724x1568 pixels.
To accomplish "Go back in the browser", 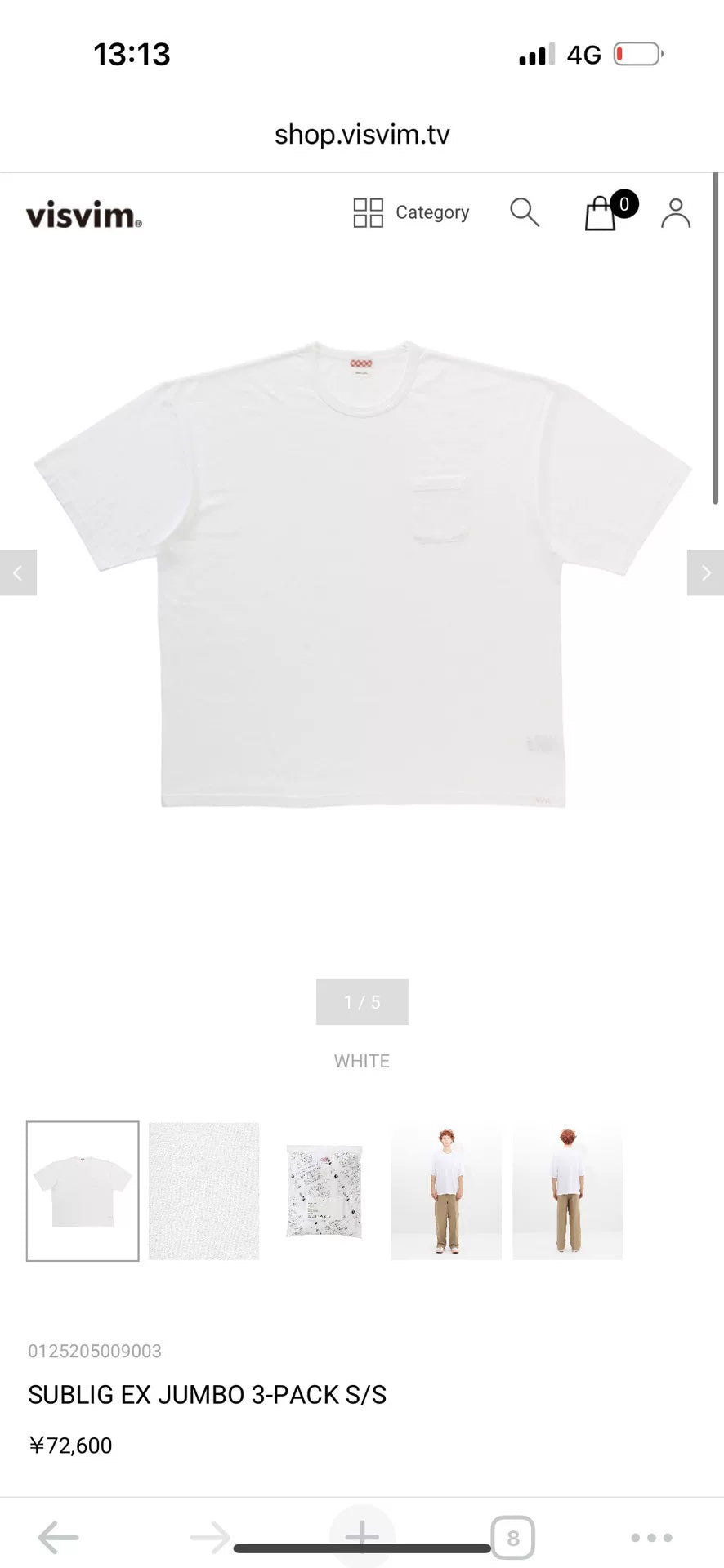I will tap(58, 1537).
